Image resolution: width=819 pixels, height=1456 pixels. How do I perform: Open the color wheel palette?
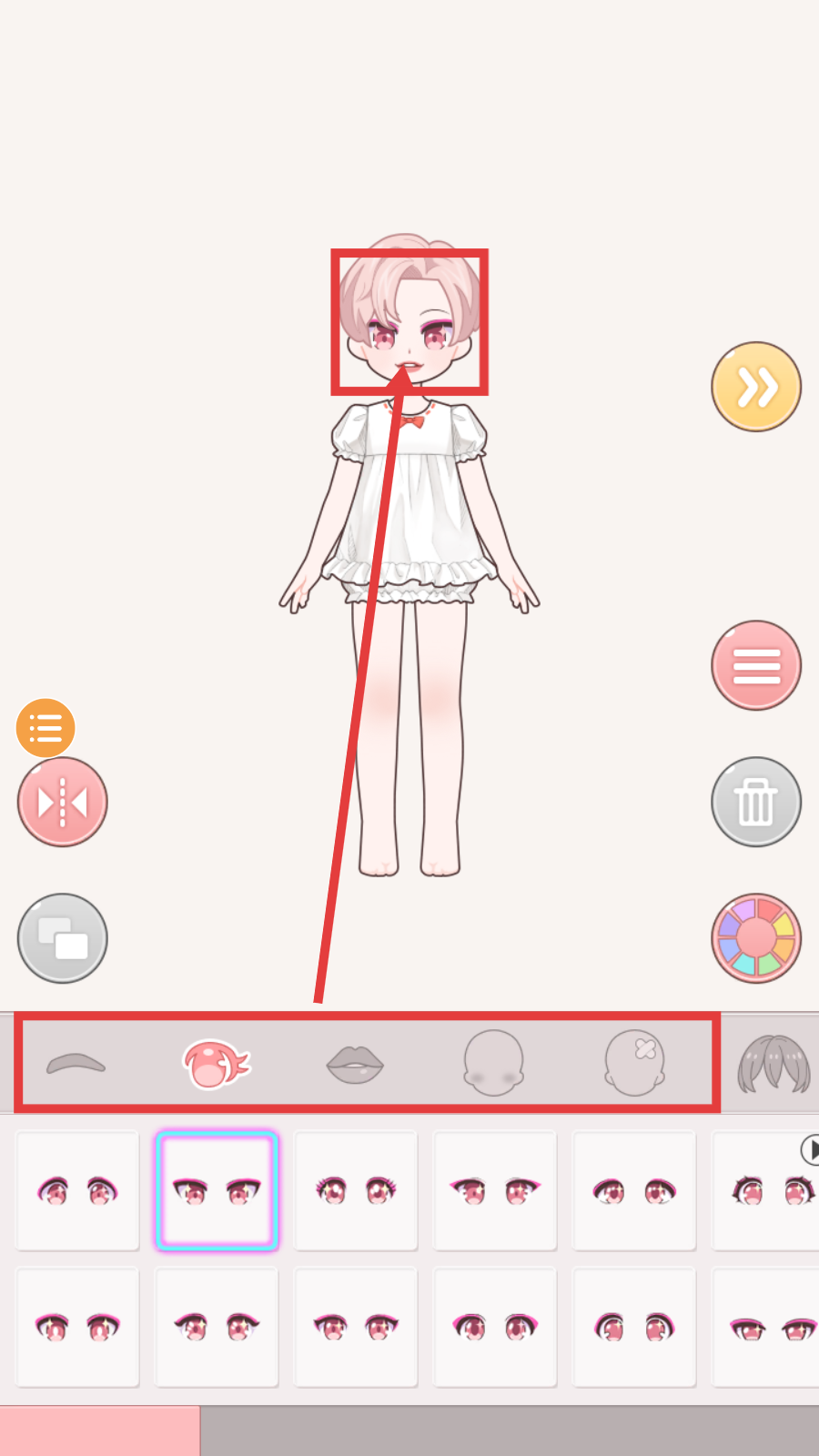pos(755,938)
